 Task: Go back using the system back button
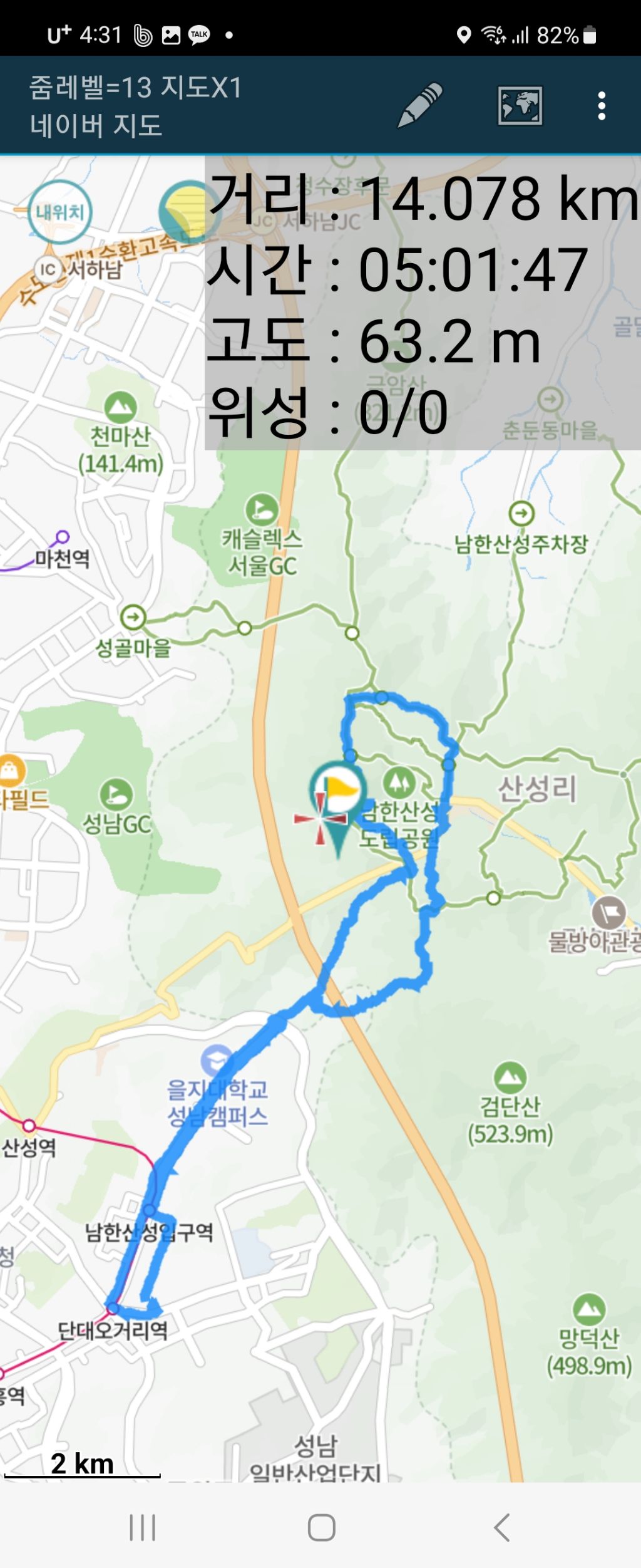pyautogui.click(x=502, y=1527)
